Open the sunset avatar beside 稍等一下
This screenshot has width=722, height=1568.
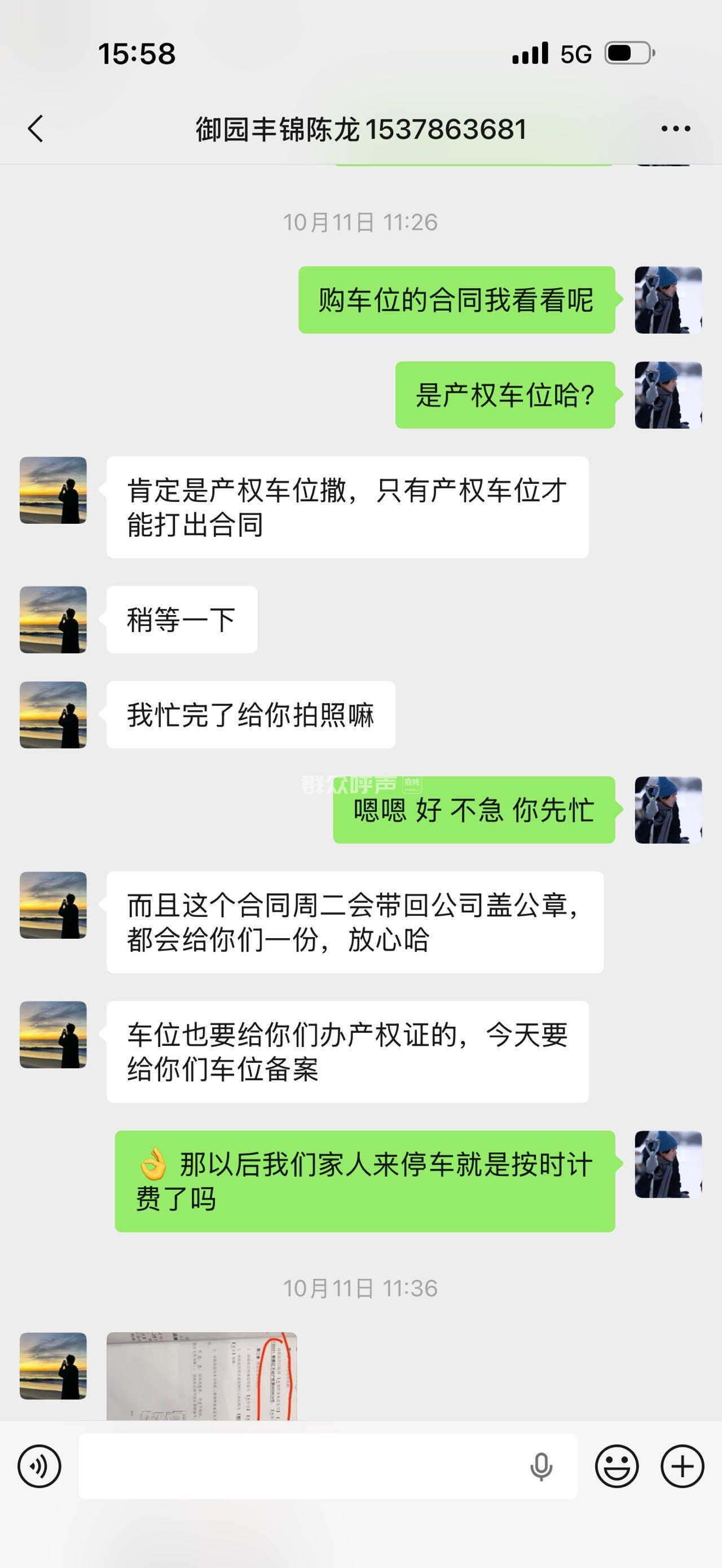coord(54,620)
